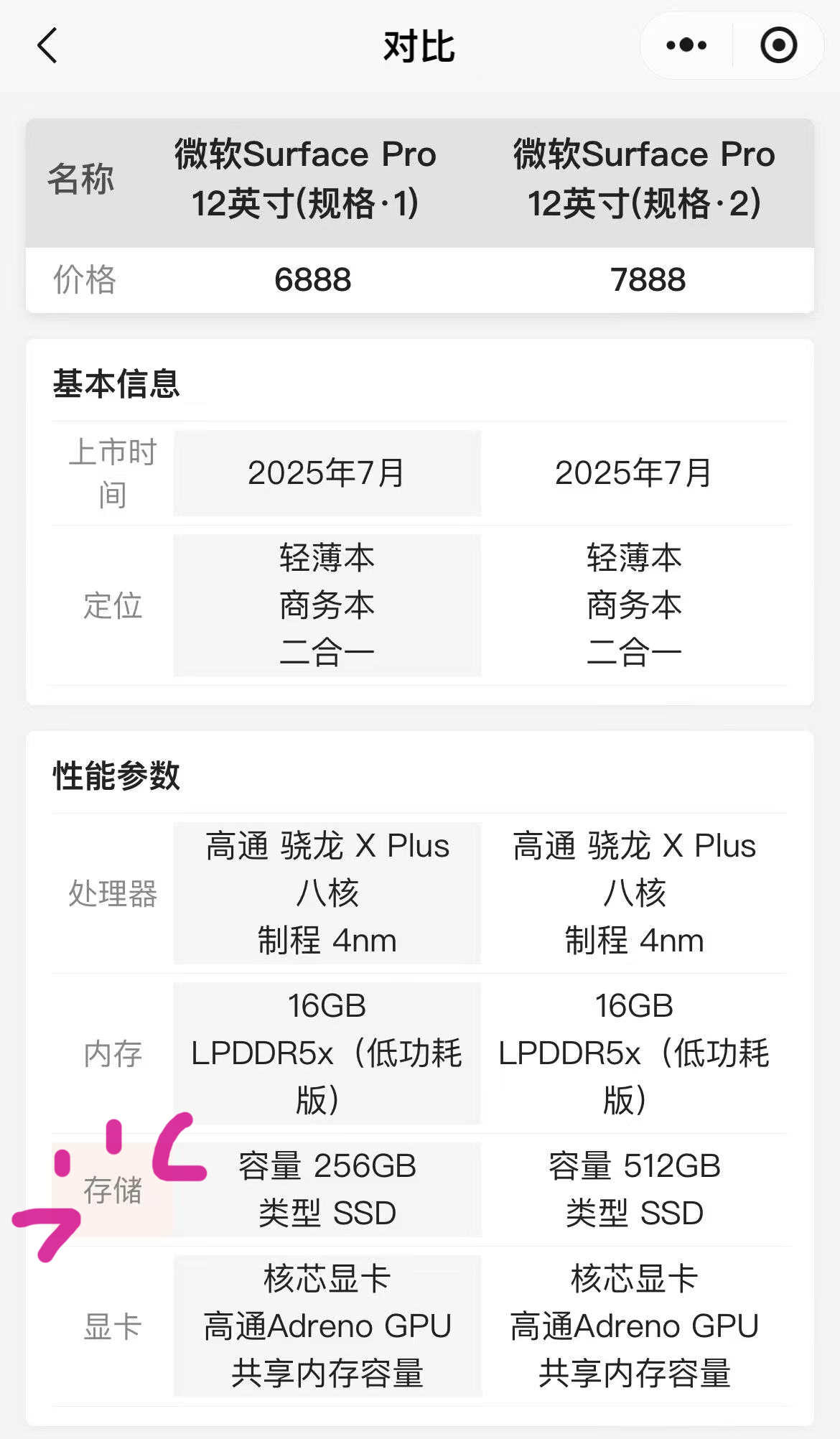
Task: Click the 显卡 graphics card row label
Action: tap(112, 1326)
